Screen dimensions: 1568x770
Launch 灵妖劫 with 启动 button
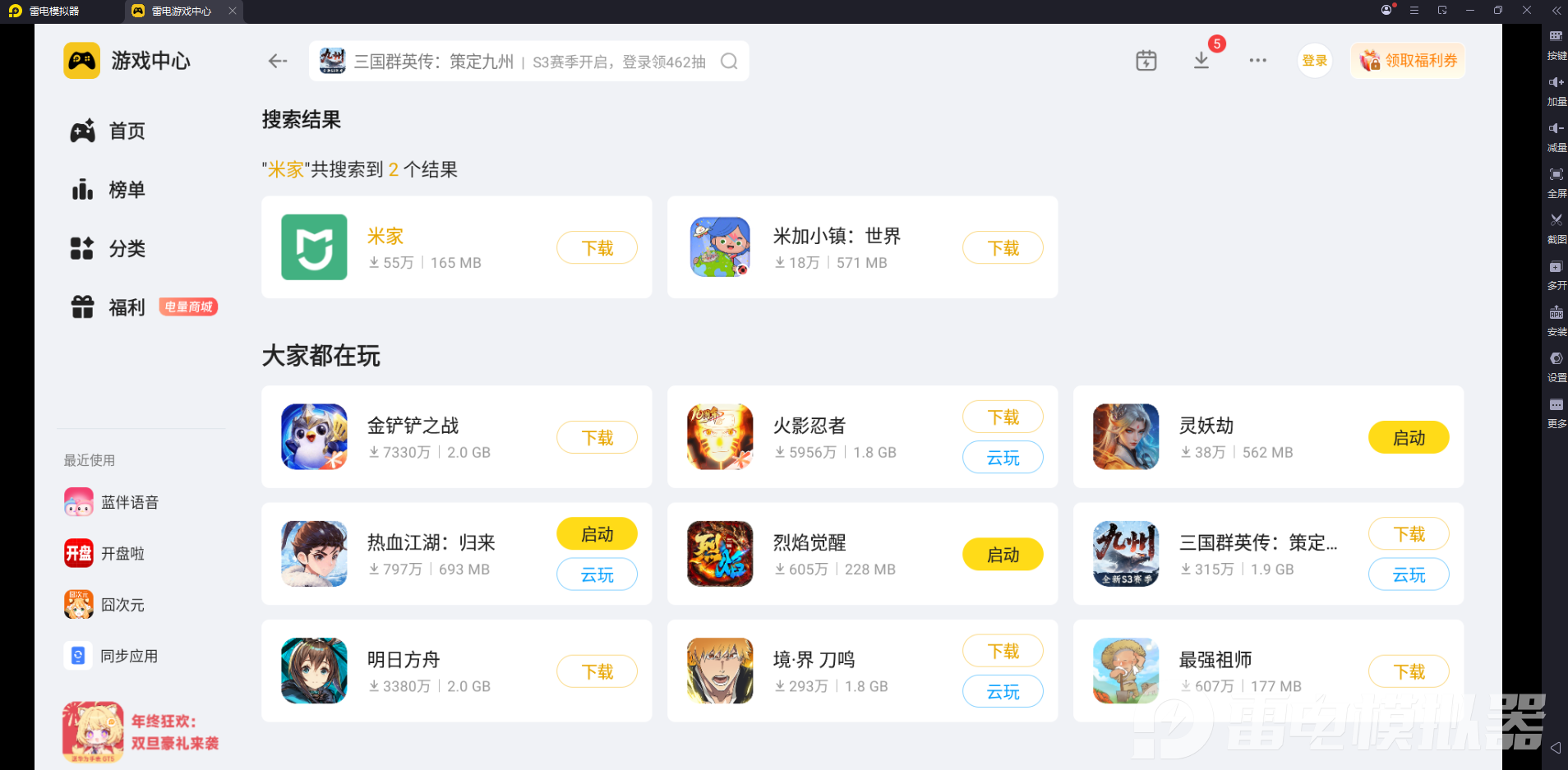(1408, 438)
